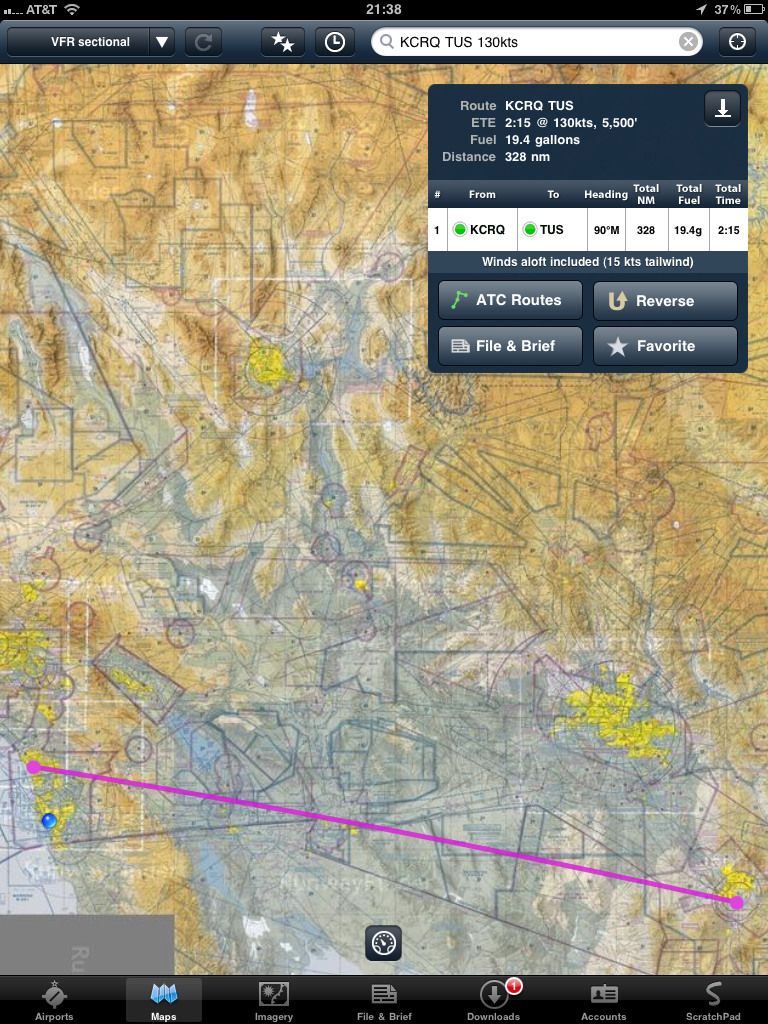Image resolution: width=768 pixels, height=1024 pixels.
Task: Open recent routes clock
Action: click(334, 42)
